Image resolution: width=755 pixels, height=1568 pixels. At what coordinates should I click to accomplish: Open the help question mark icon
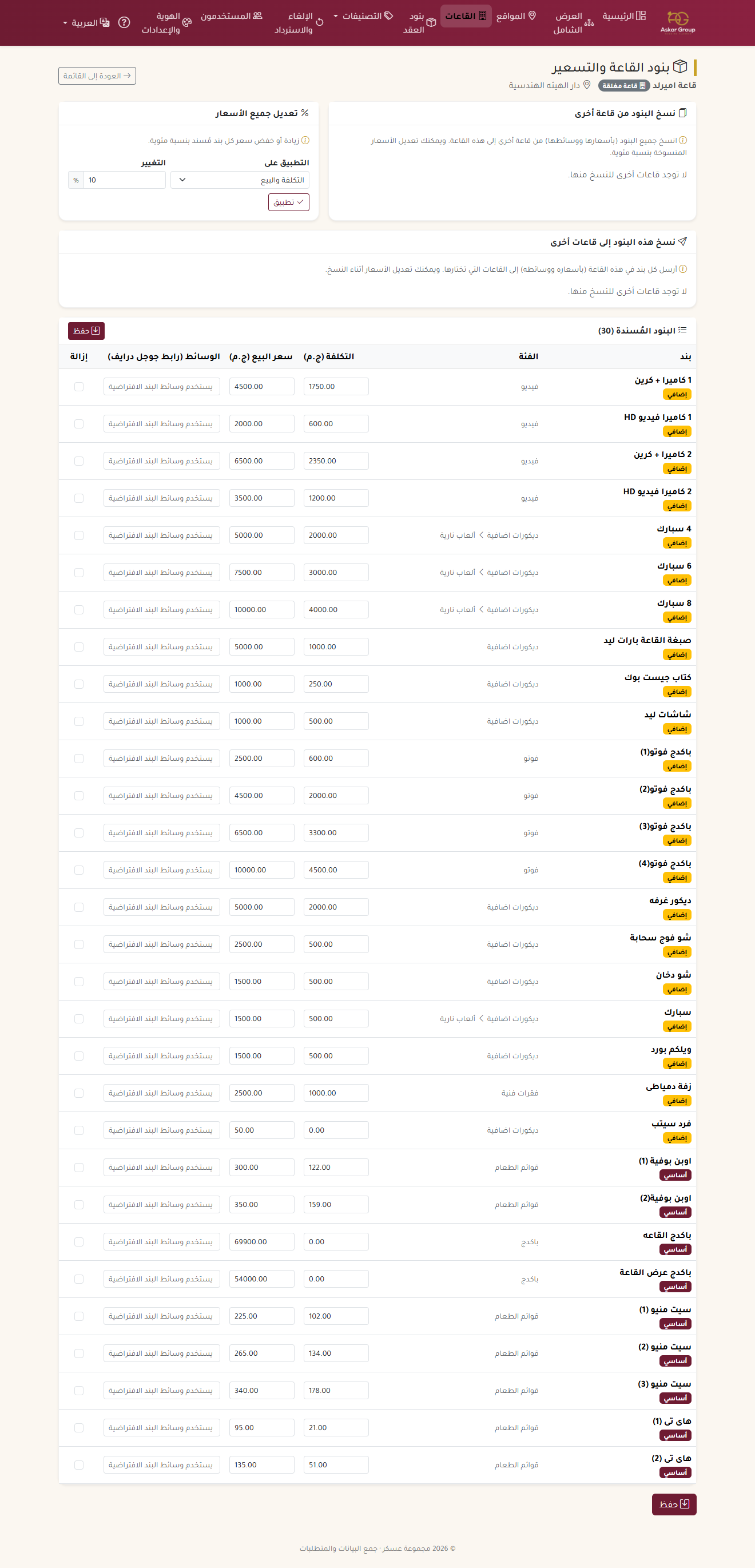[124, 22]
